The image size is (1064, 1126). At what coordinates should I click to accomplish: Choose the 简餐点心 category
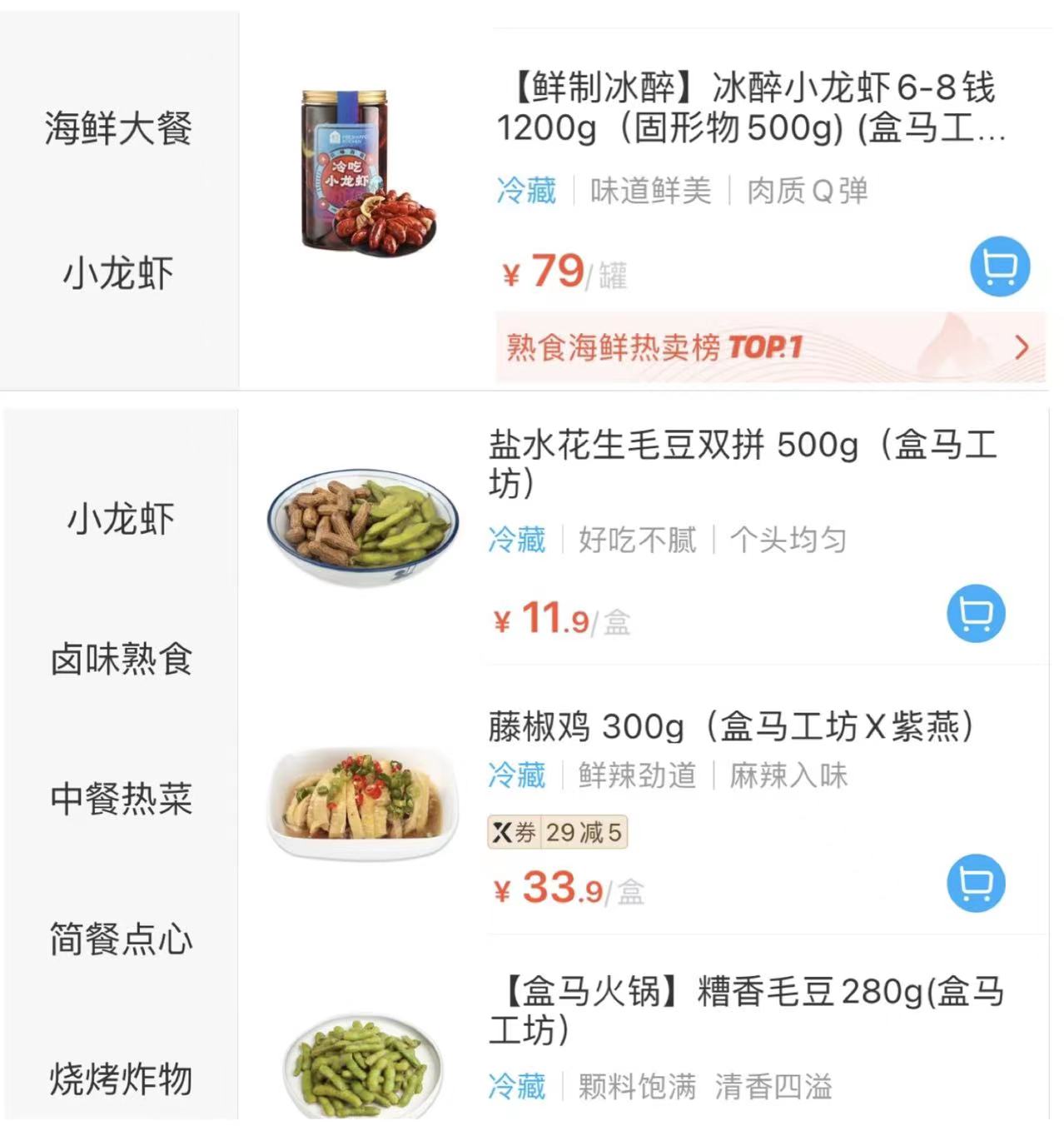pyautogui.click(x=122, y=939)
